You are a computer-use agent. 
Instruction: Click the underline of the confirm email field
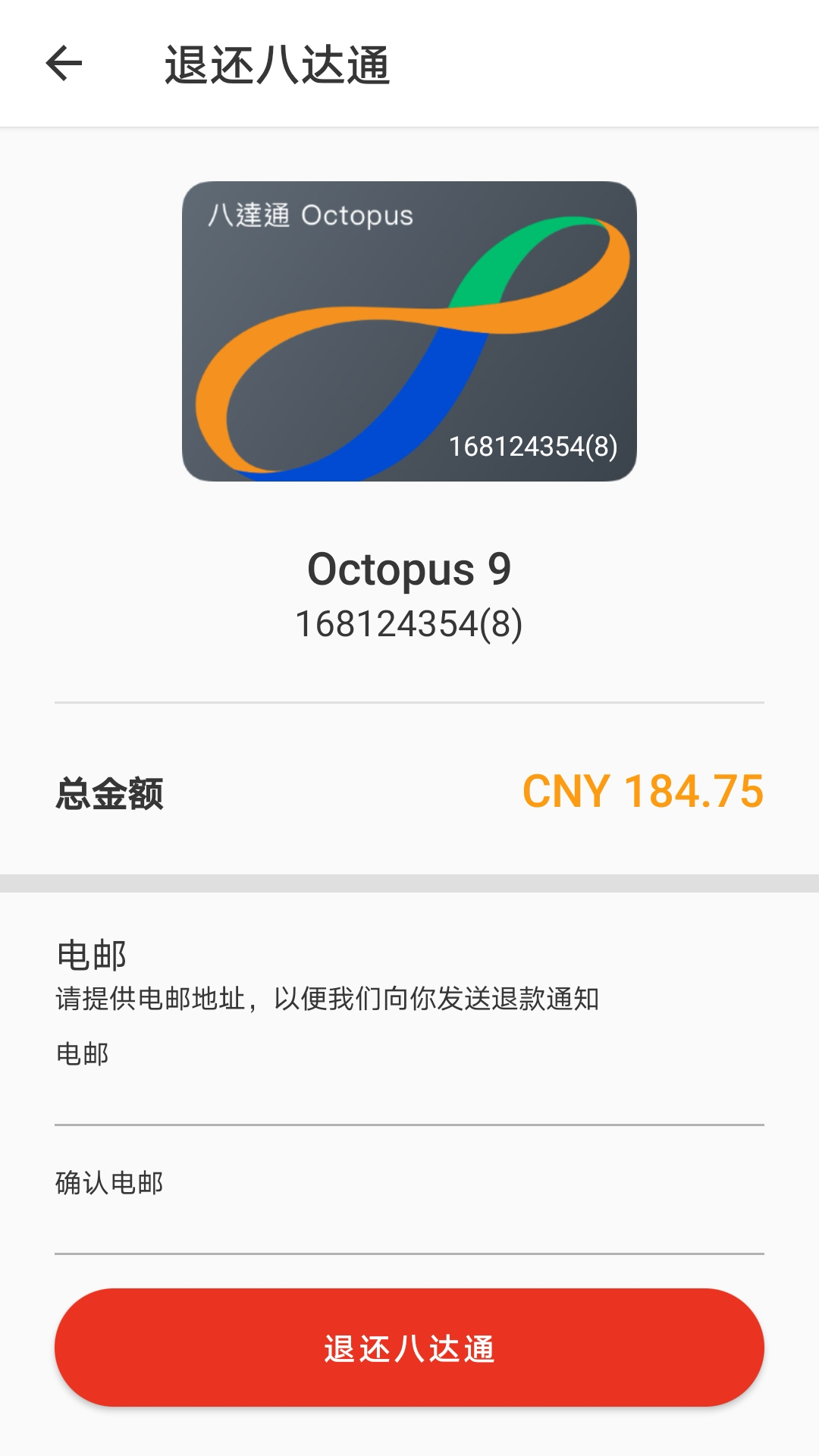[x=409, y=1253]
